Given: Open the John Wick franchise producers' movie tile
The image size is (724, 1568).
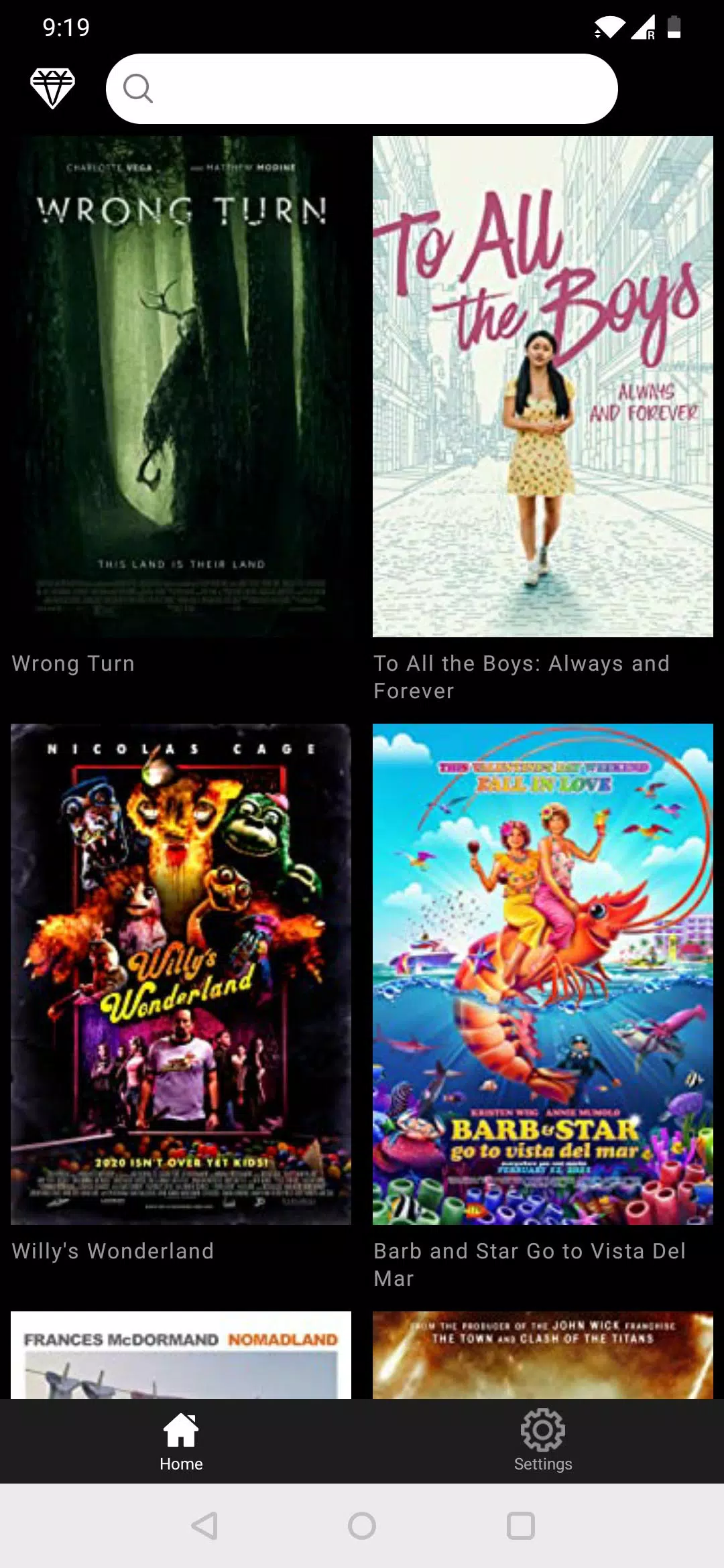Looking at the screenshot, I should (543, 1354).
